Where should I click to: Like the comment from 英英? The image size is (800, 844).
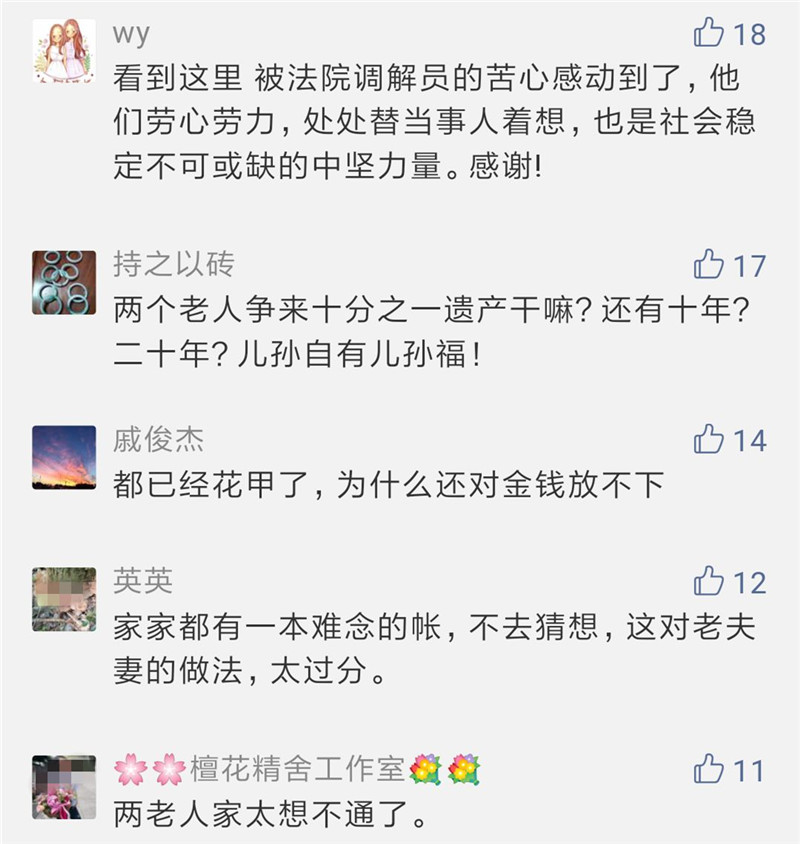[709, 581]
